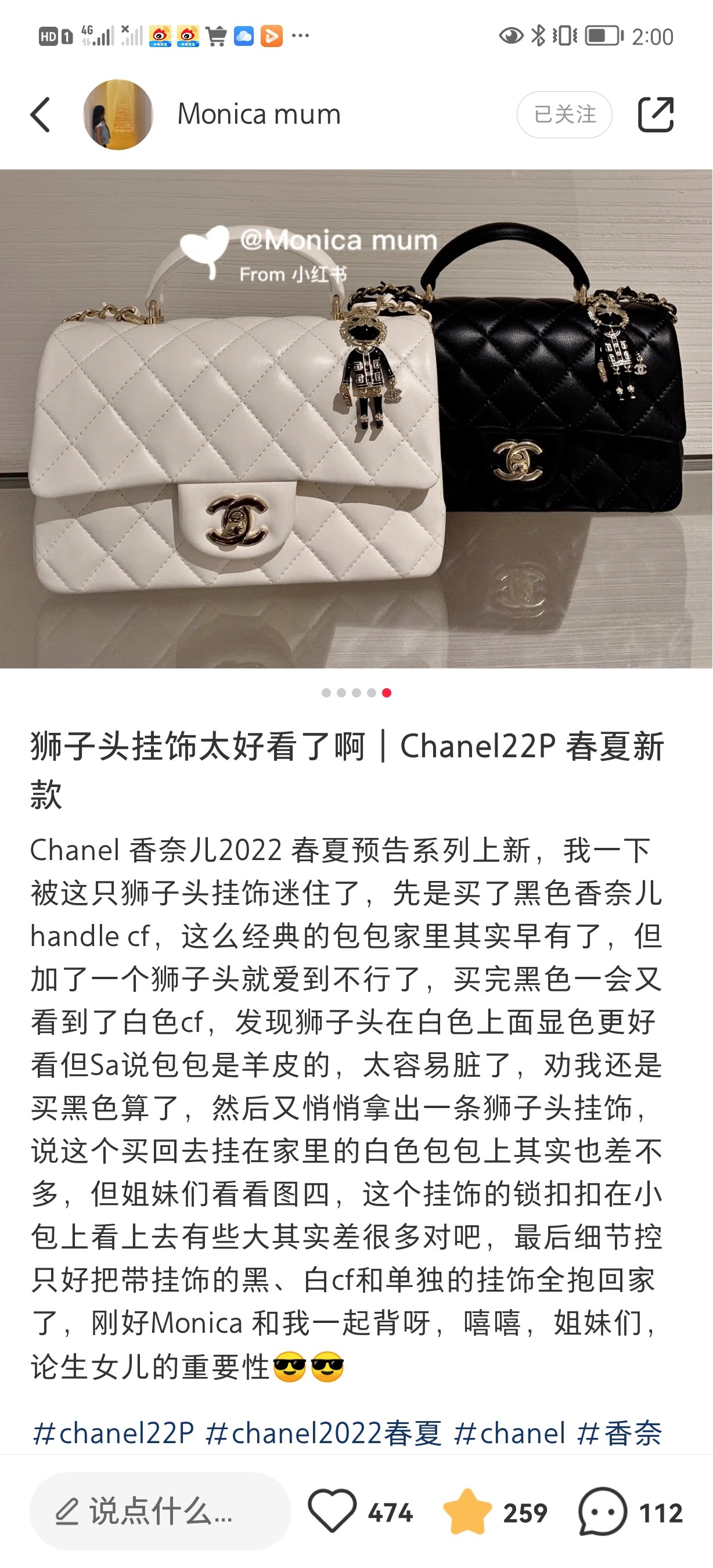Like this post with the heart icon

click(332, 1512)
